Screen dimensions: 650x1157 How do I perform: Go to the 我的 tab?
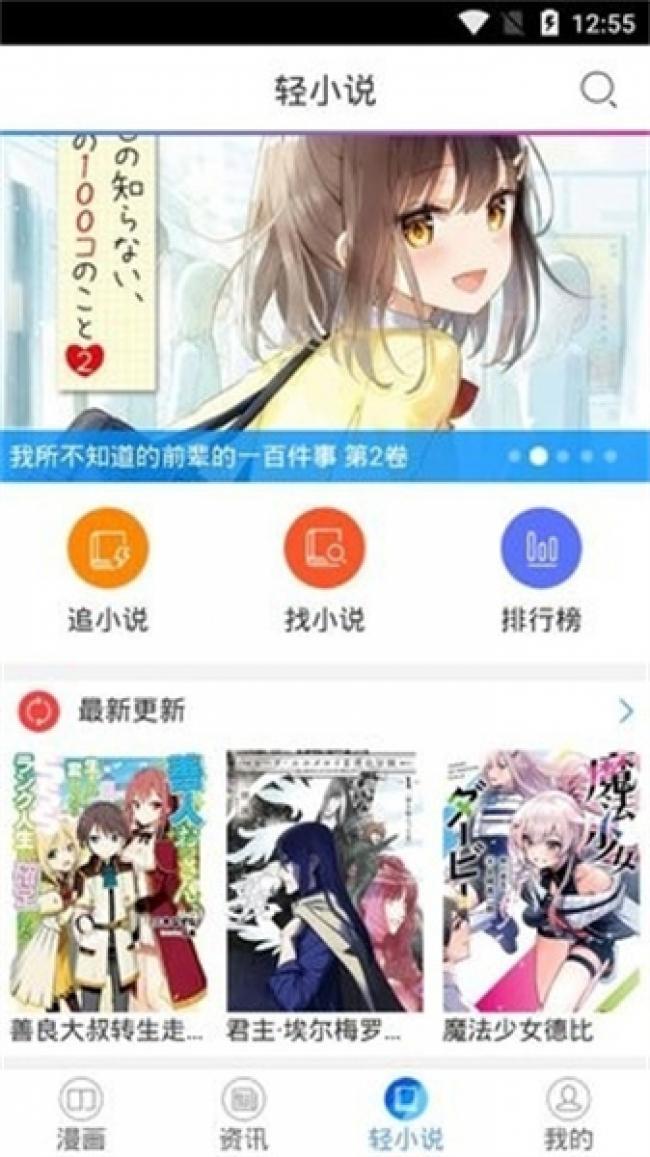[569, 1113]
